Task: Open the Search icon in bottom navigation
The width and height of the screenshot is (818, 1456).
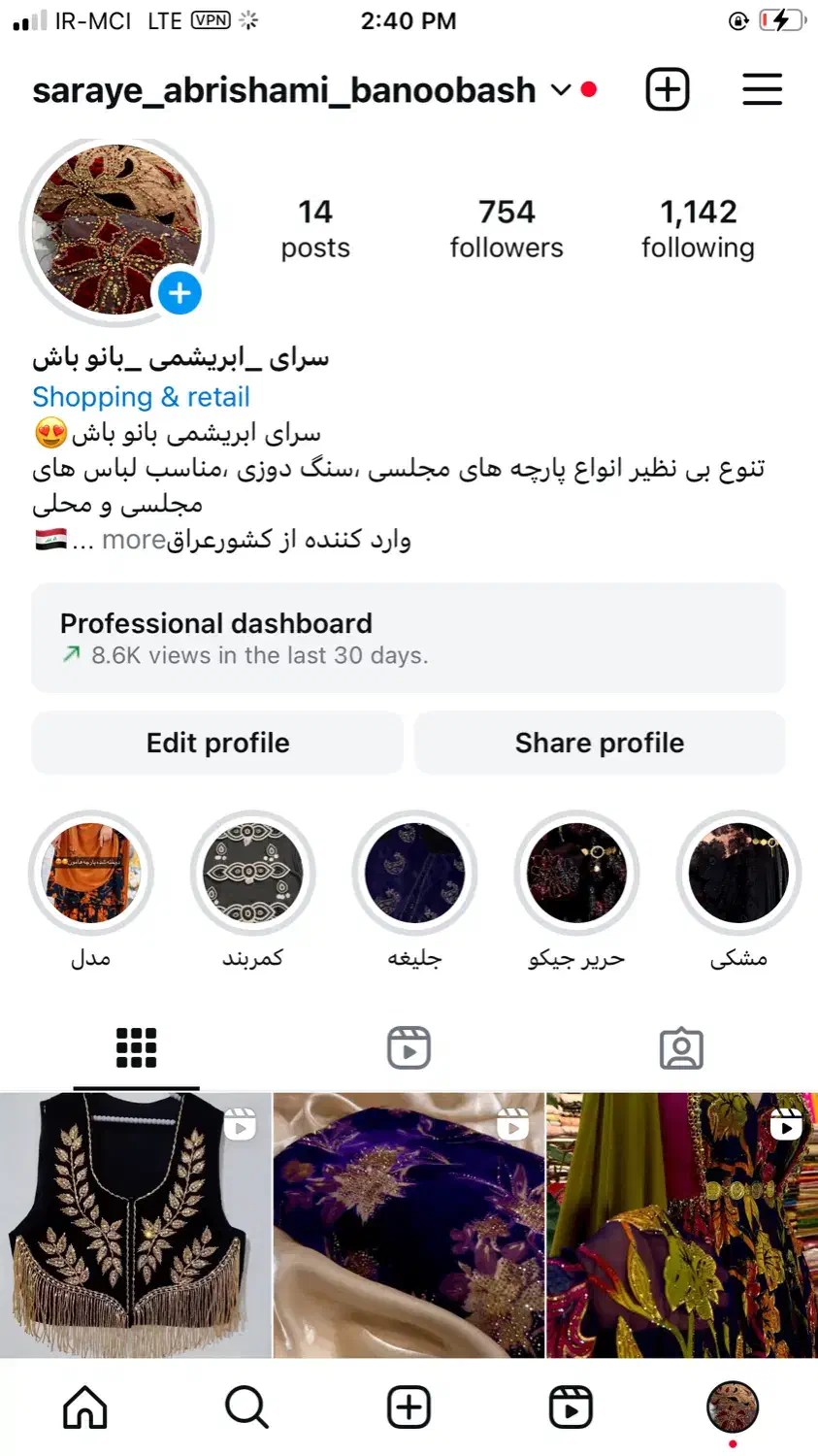Action: [245, 1405]
